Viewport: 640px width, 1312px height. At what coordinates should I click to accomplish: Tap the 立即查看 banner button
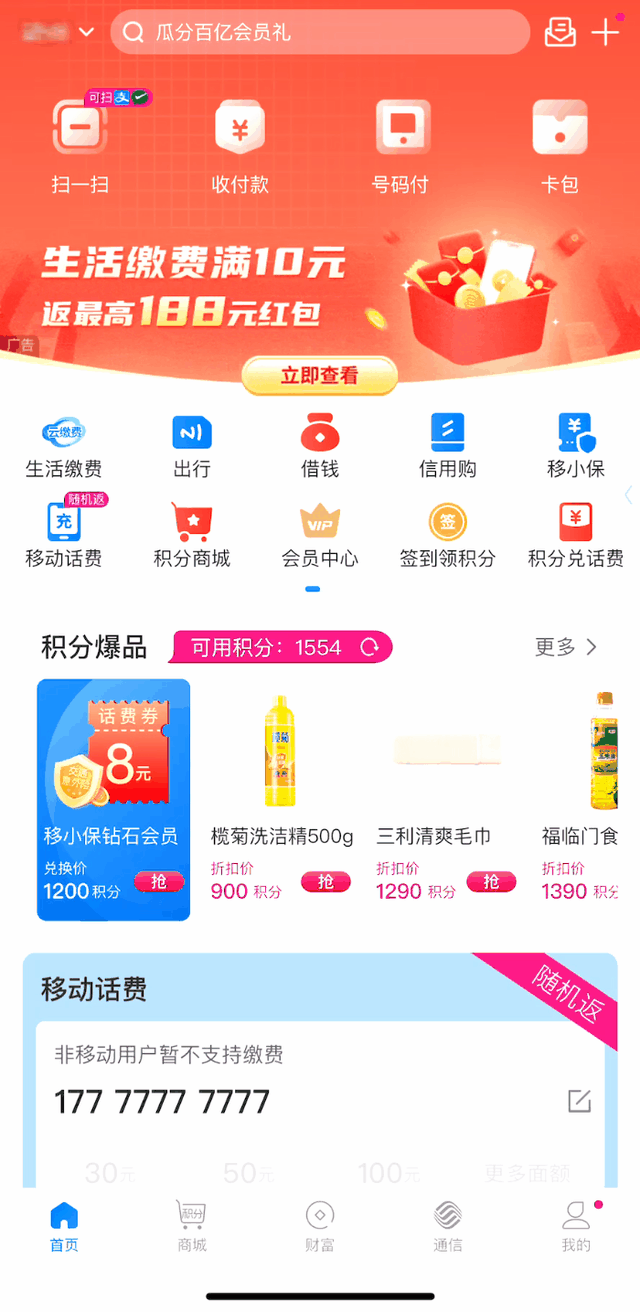[319, 376]
